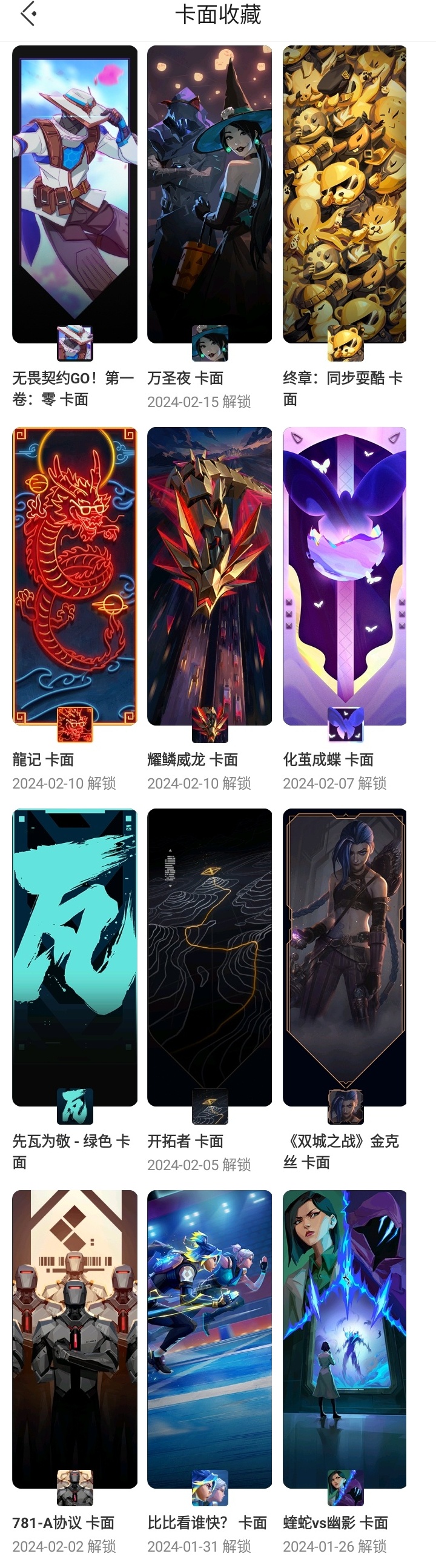Open the 耀鳞威龙 卡面 card
The height and width of the screenshot is (1568, 436).
pos(210,576)
